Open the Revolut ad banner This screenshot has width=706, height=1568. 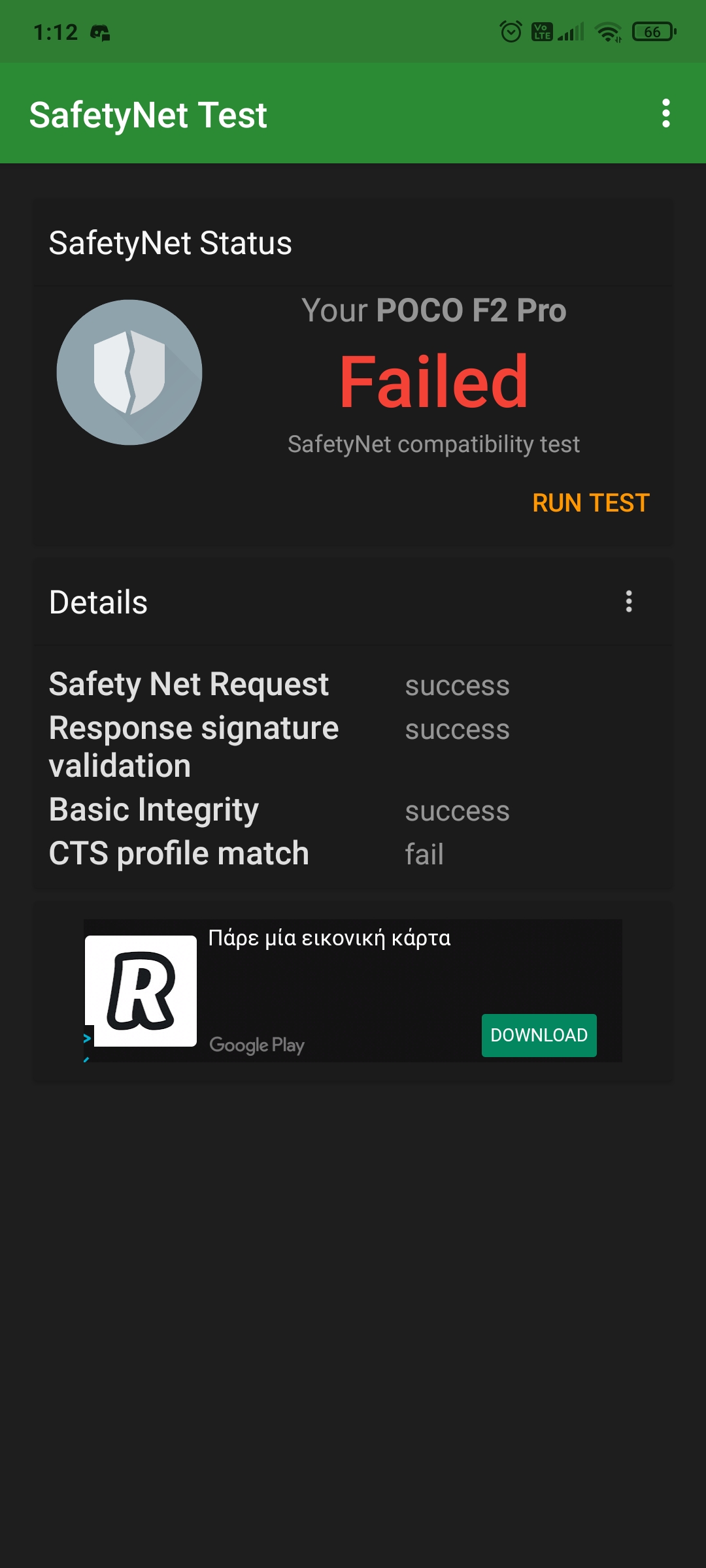click(x=353, y=990)
